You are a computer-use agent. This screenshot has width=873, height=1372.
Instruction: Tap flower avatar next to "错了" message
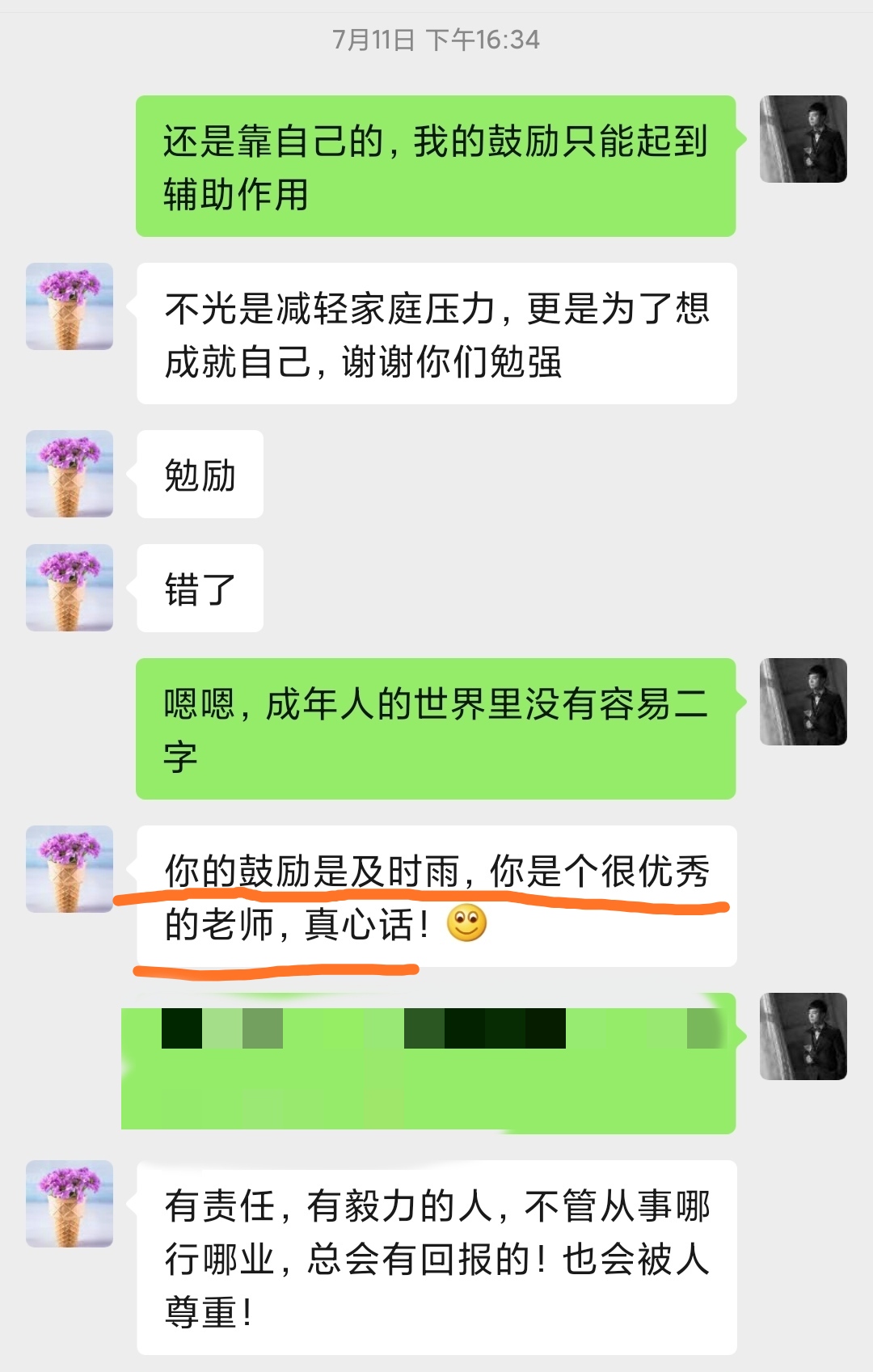[x=70, y=588]
